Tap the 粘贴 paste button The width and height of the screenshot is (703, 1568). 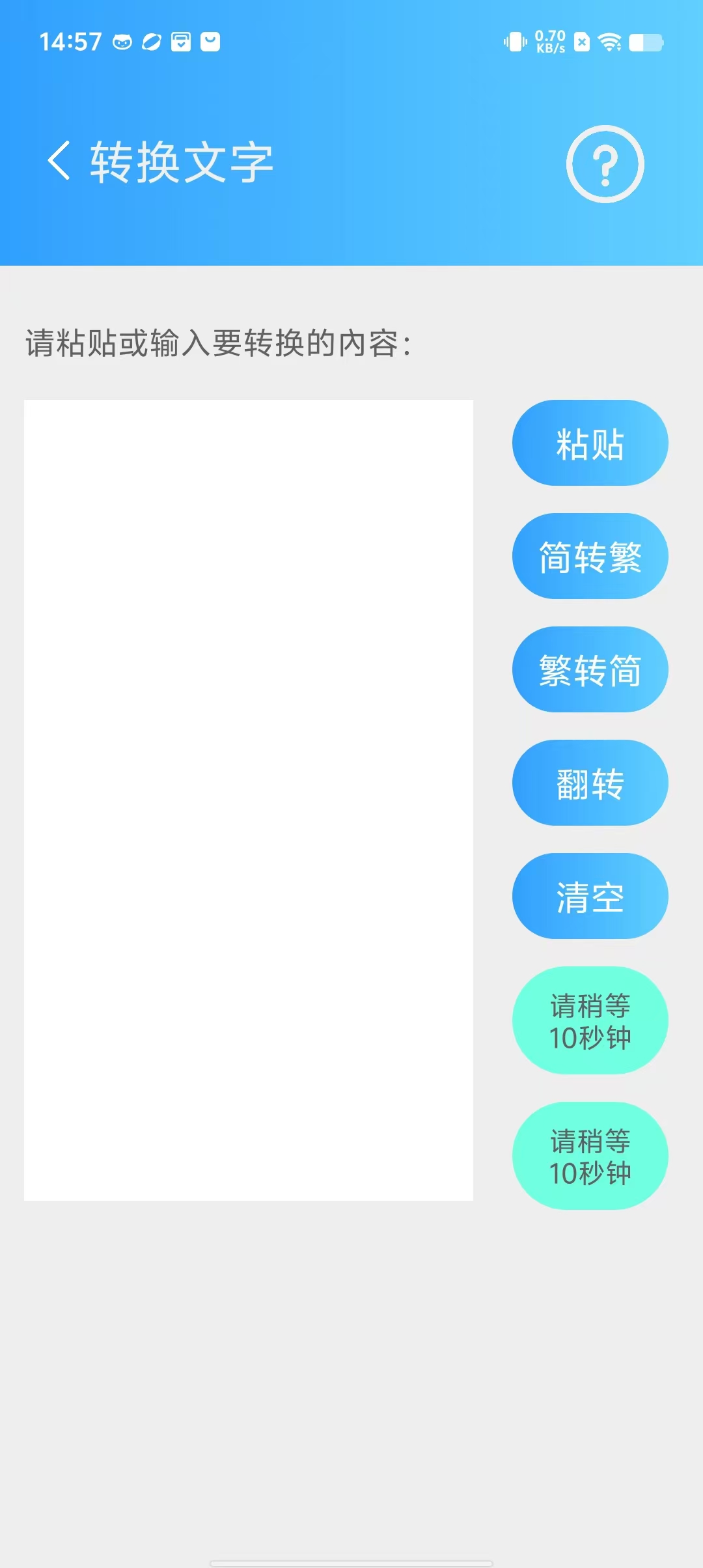point(590,443)
